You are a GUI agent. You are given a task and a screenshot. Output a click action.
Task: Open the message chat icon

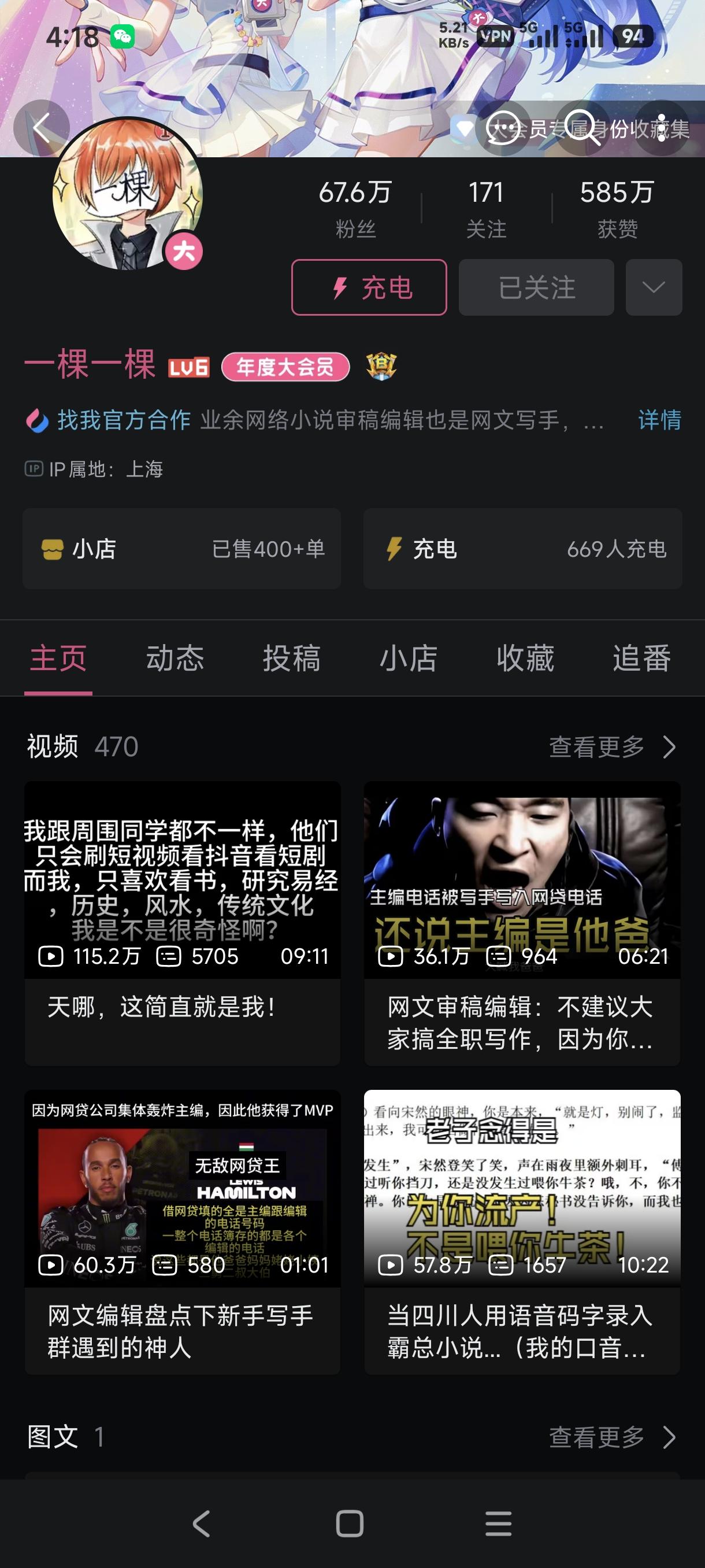click(503, 128)
